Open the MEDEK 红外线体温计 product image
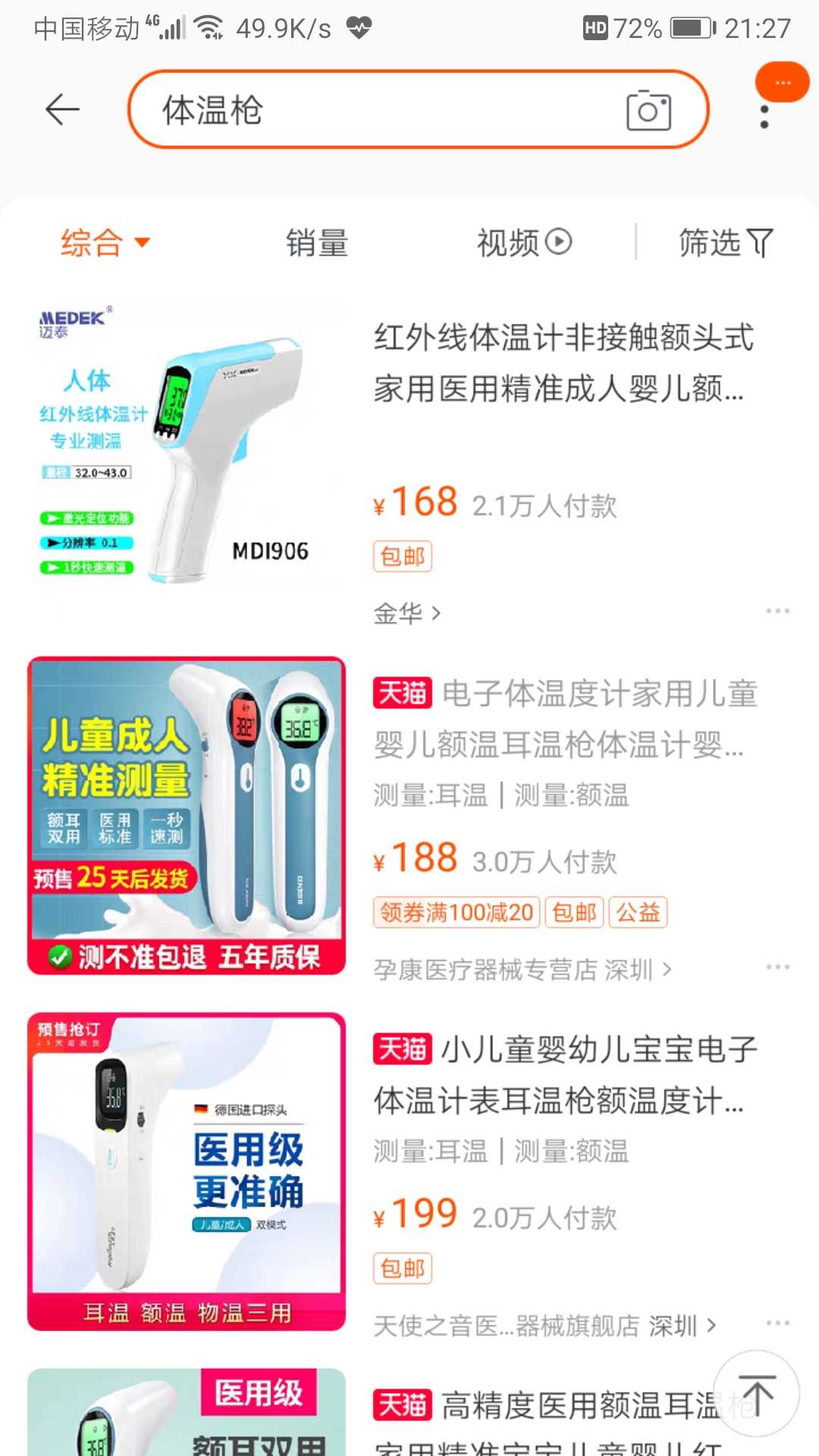 186,445
